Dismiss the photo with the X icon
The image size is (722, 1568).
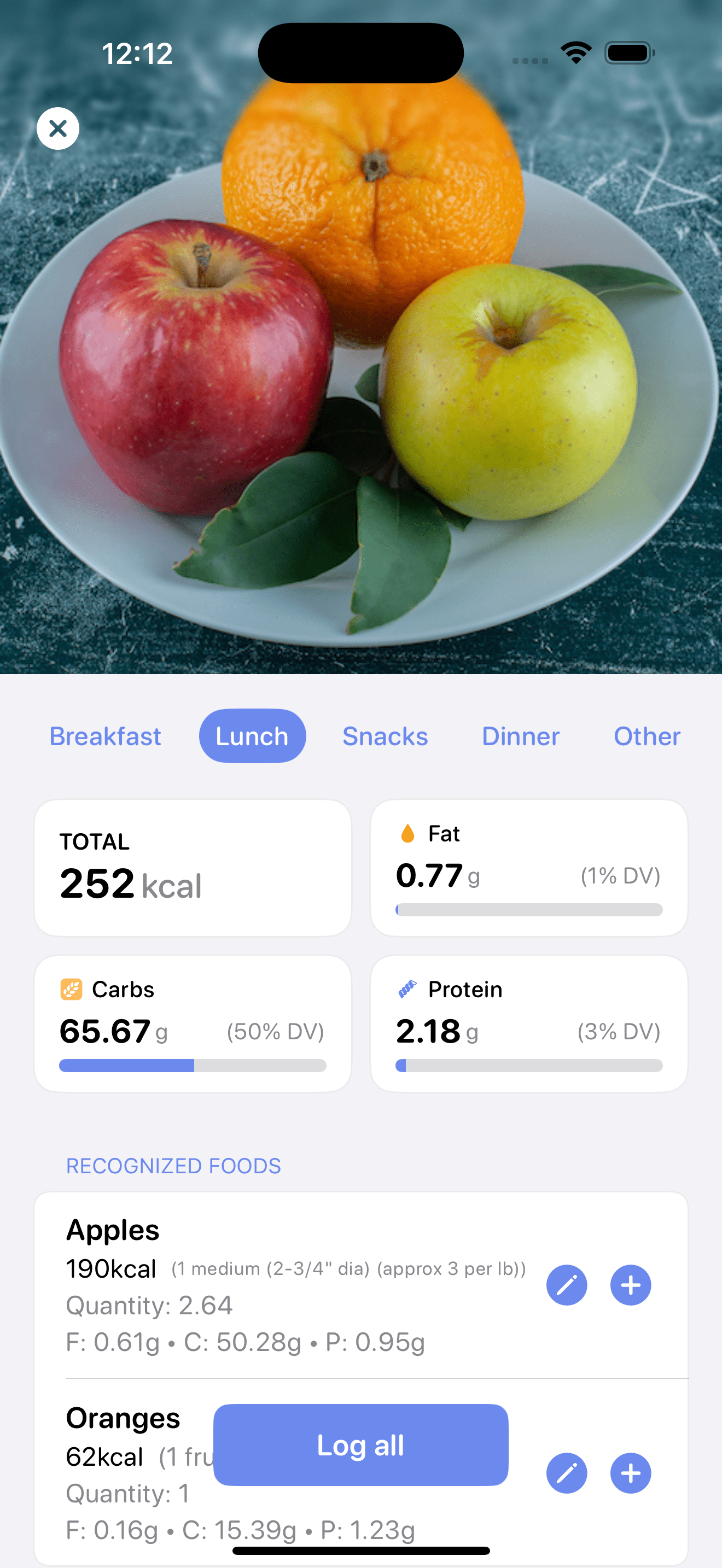[58, 128]
